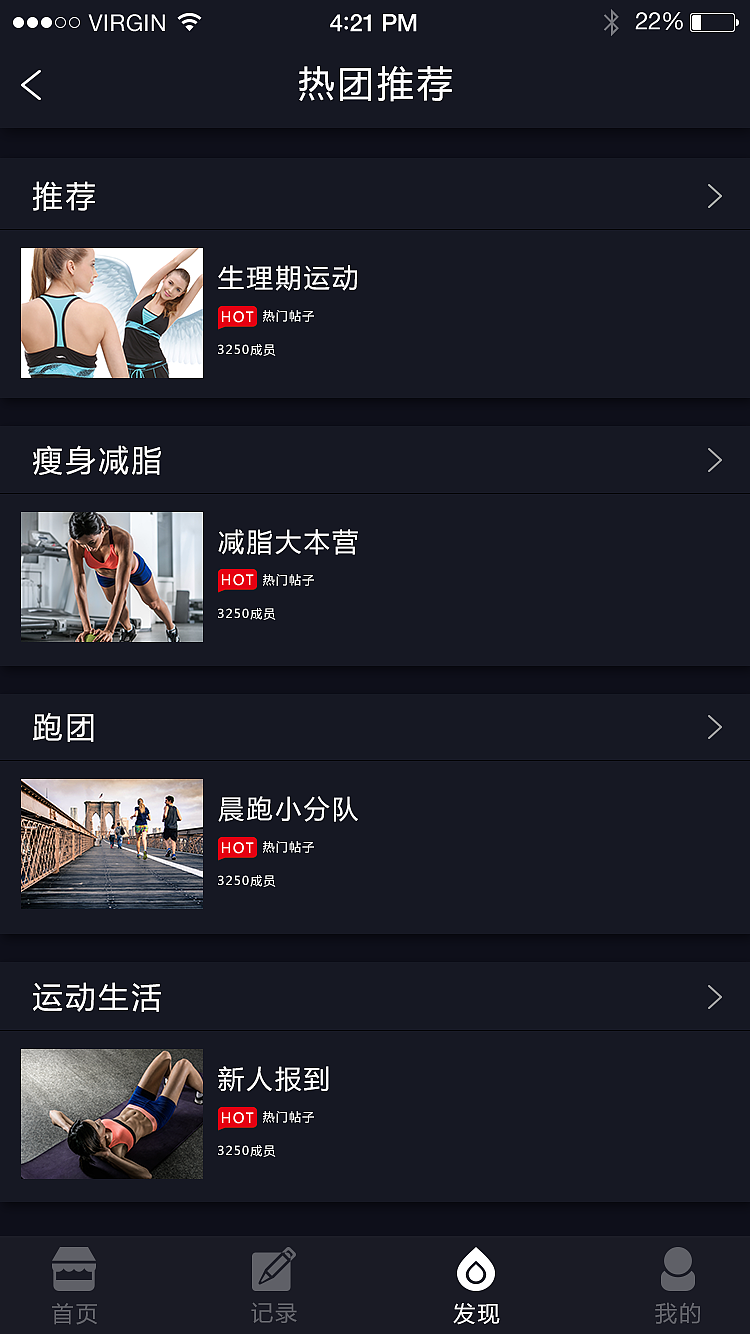Expand the 推荐 section chevron
The image size is (750, 1334).
[714, 196]
